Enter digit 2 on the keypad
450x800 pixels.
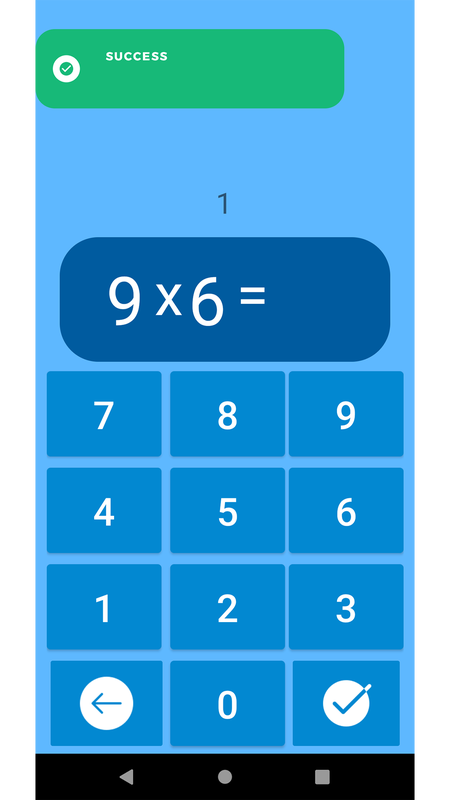228,607
